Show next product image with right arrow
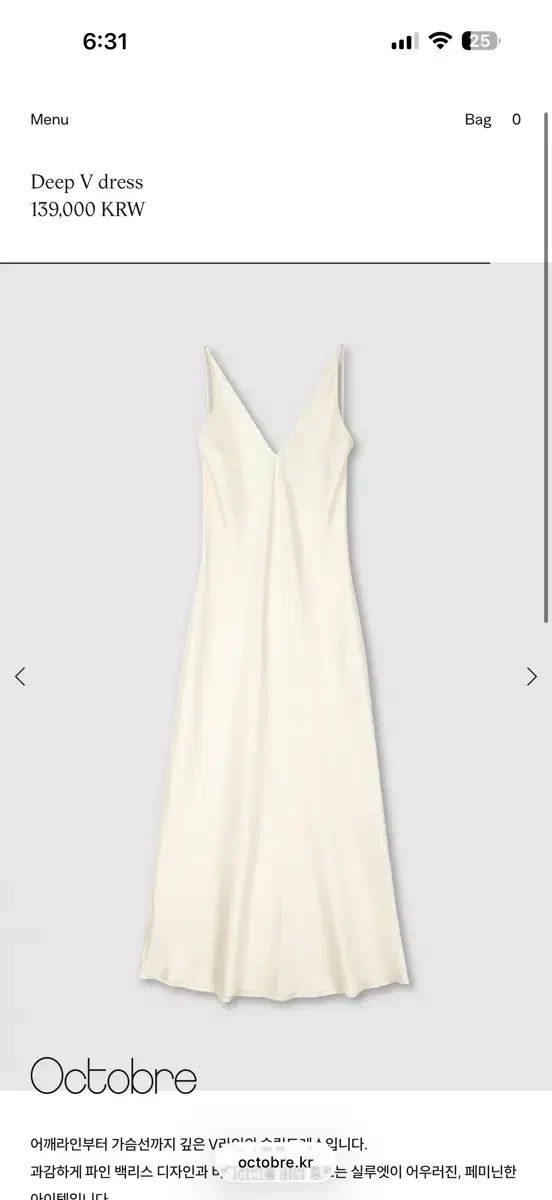552x1200 pixels. [531, 676]
